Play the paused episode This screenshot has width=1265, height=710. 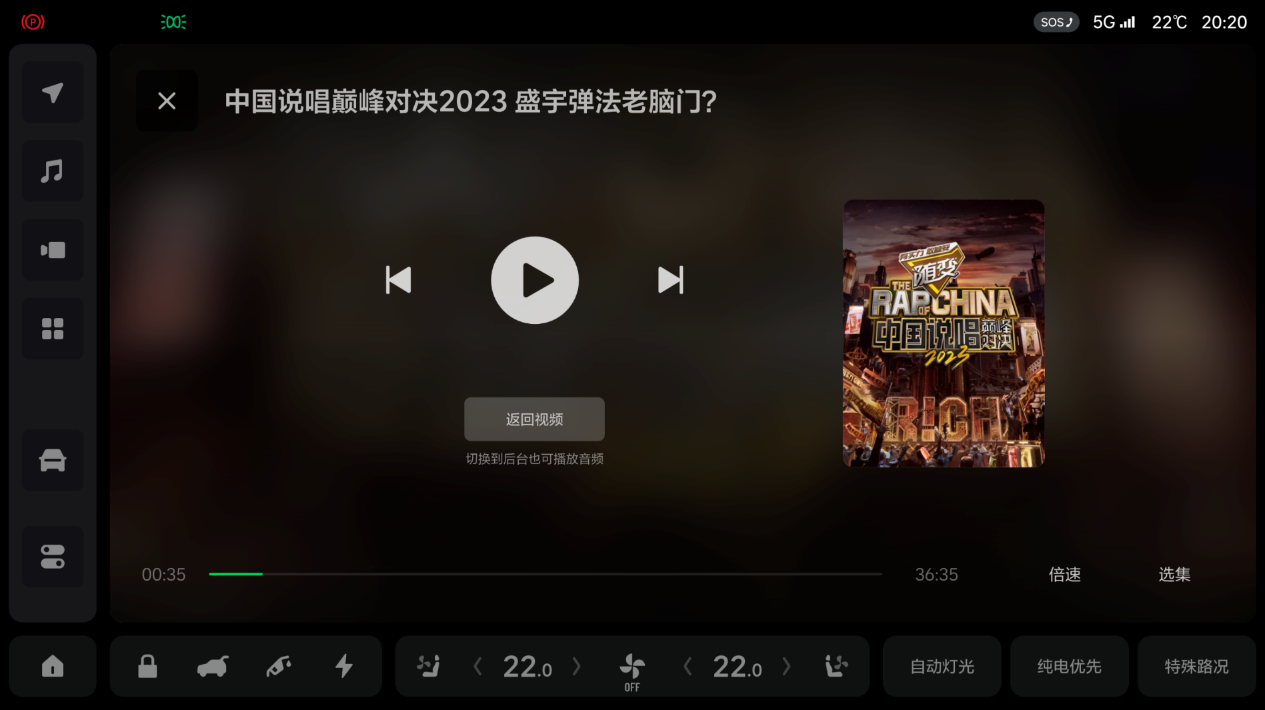[535, 280]
